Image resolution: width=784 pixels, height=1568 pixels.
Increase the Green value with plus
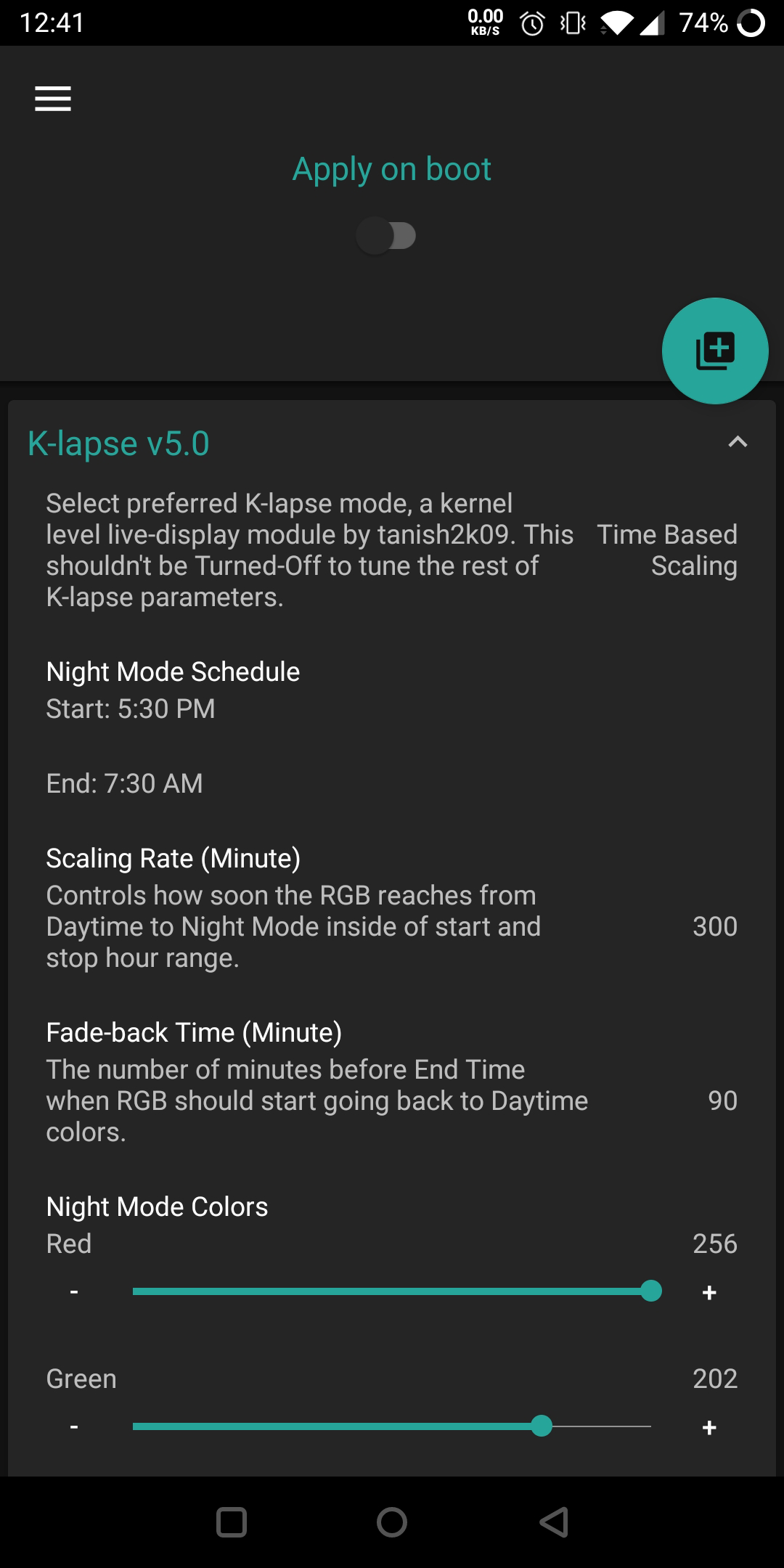(x=709, y=1428)
